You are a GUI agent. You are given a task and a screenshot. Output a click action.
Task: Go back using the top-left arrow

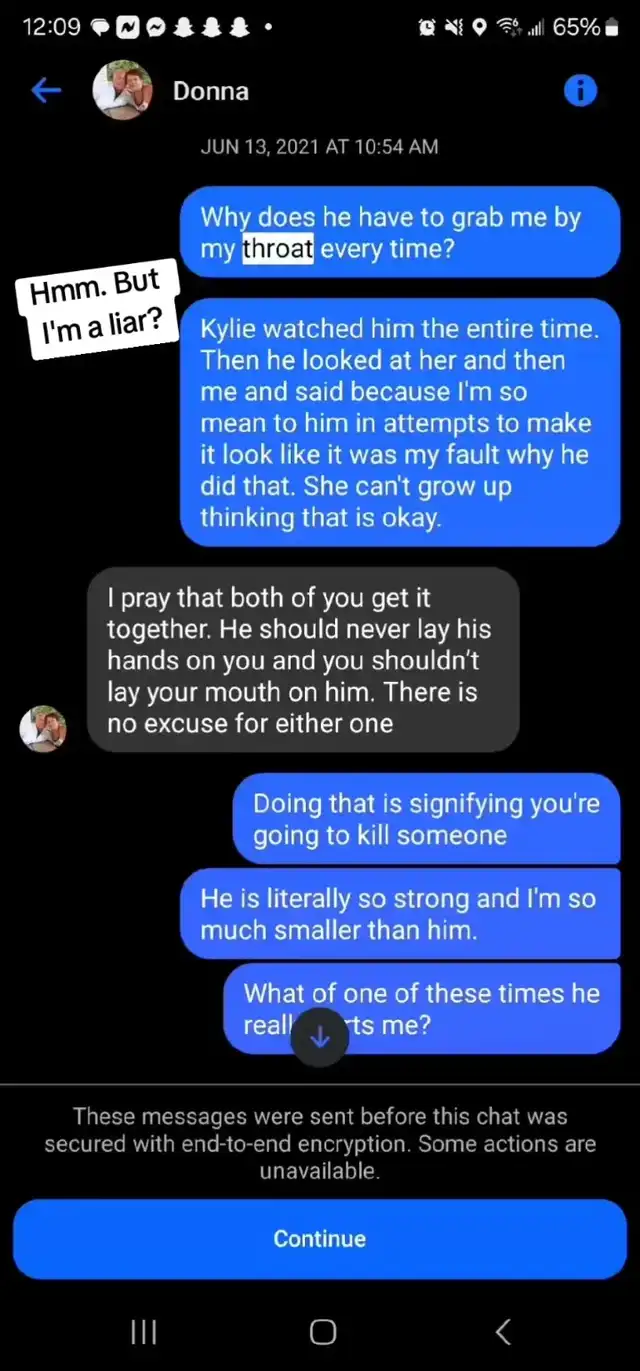tap(46, 91)
